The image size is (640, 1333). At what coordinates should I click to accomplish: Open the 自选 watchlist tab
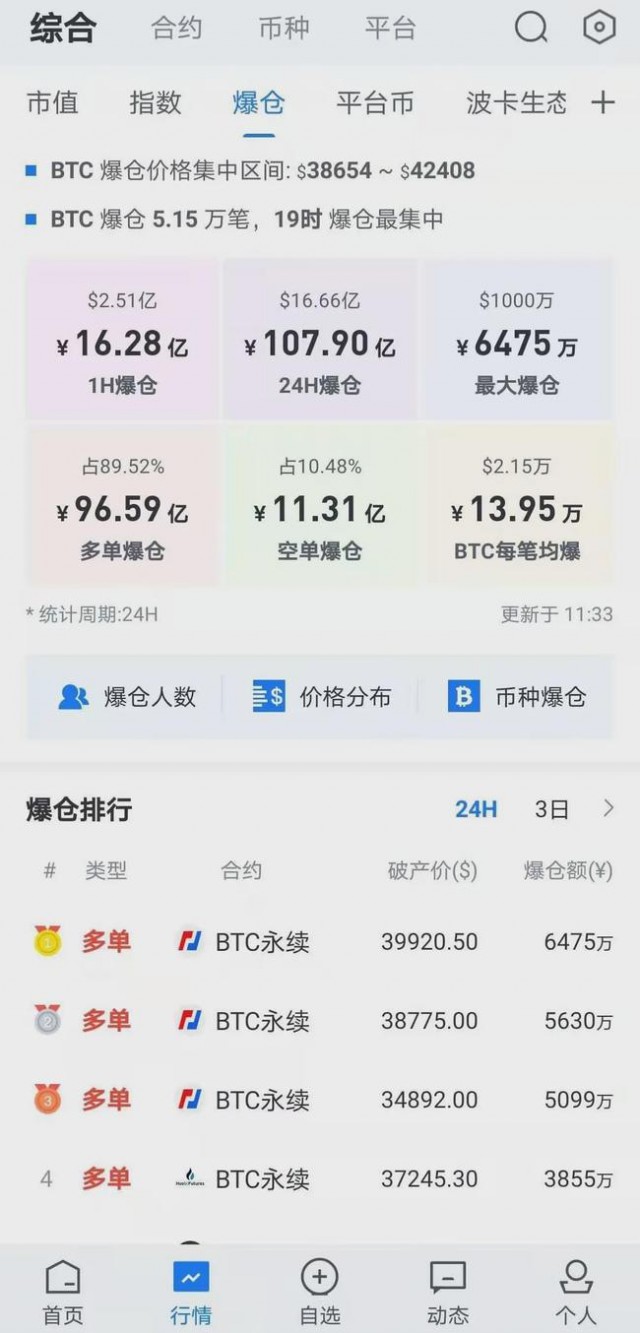point(319,1292)
